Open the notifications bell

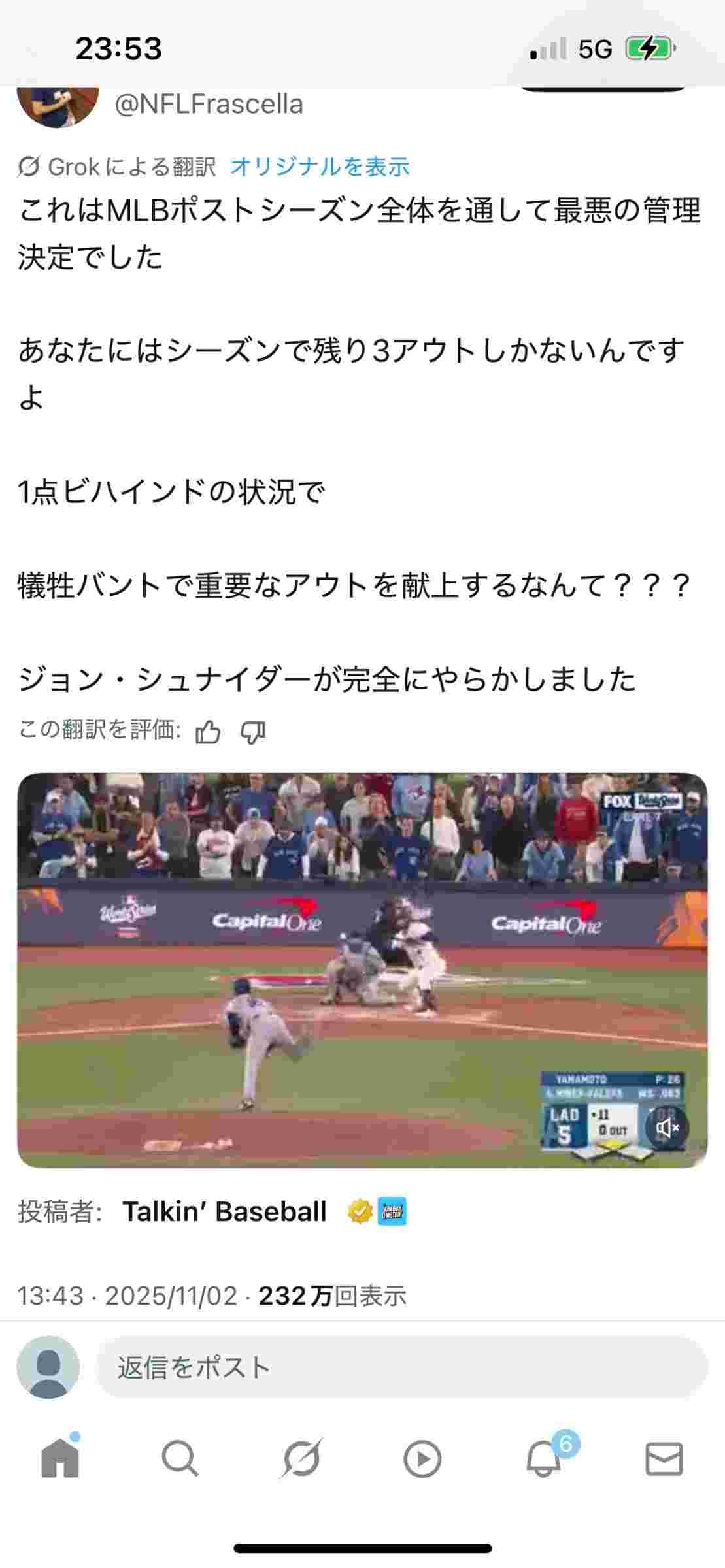click(x=544, y=1458)
